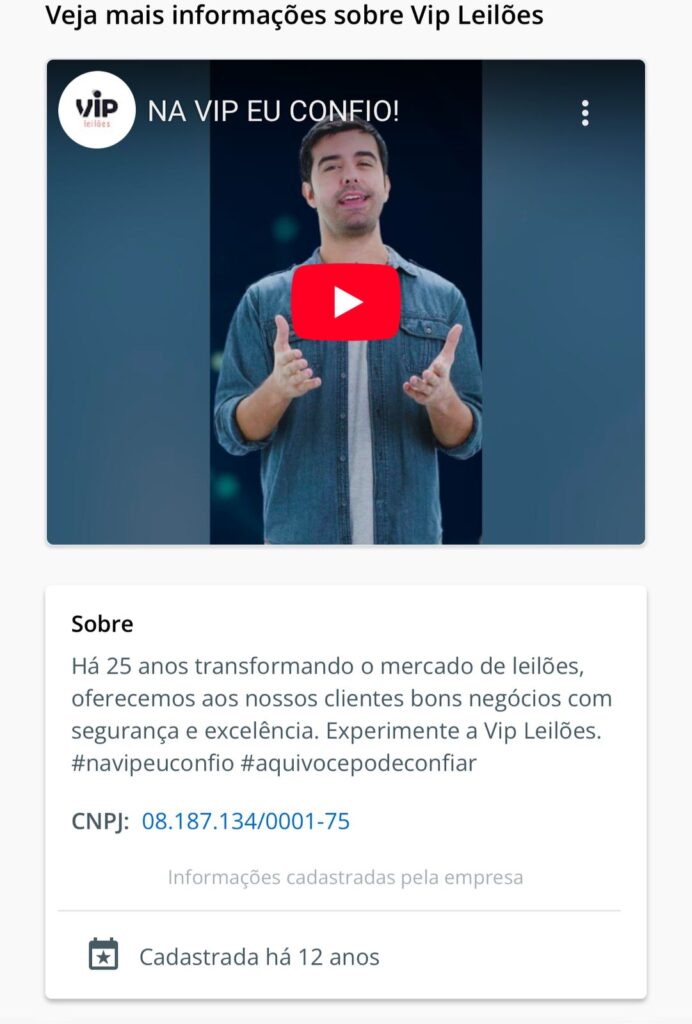Open the NA VIP EU CONFIO! video title
The height and width of the screenshot is (1024, 692).
(273, 111)
